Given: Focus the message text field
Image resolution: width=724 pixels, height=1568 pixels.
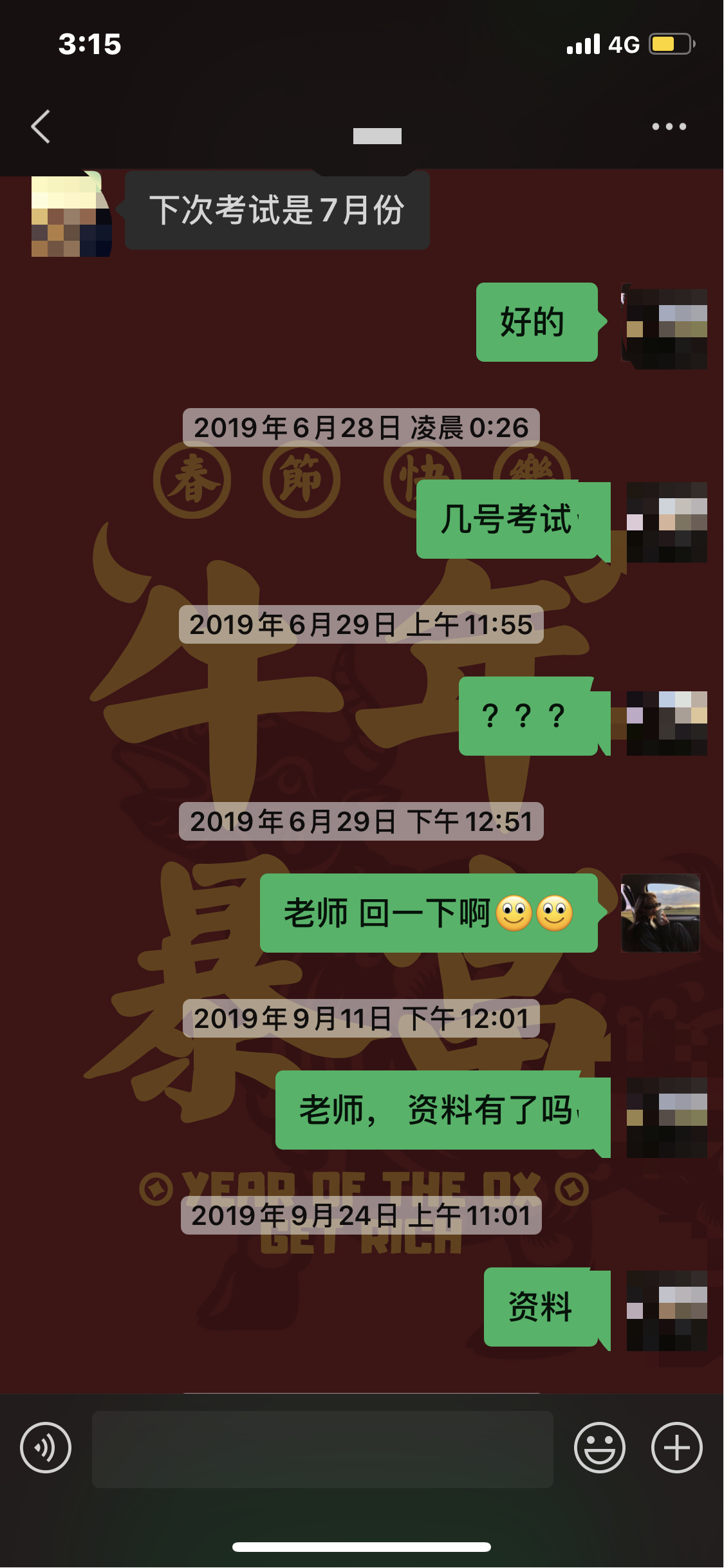Looking at the screenshot, I should pos(322,1449).
